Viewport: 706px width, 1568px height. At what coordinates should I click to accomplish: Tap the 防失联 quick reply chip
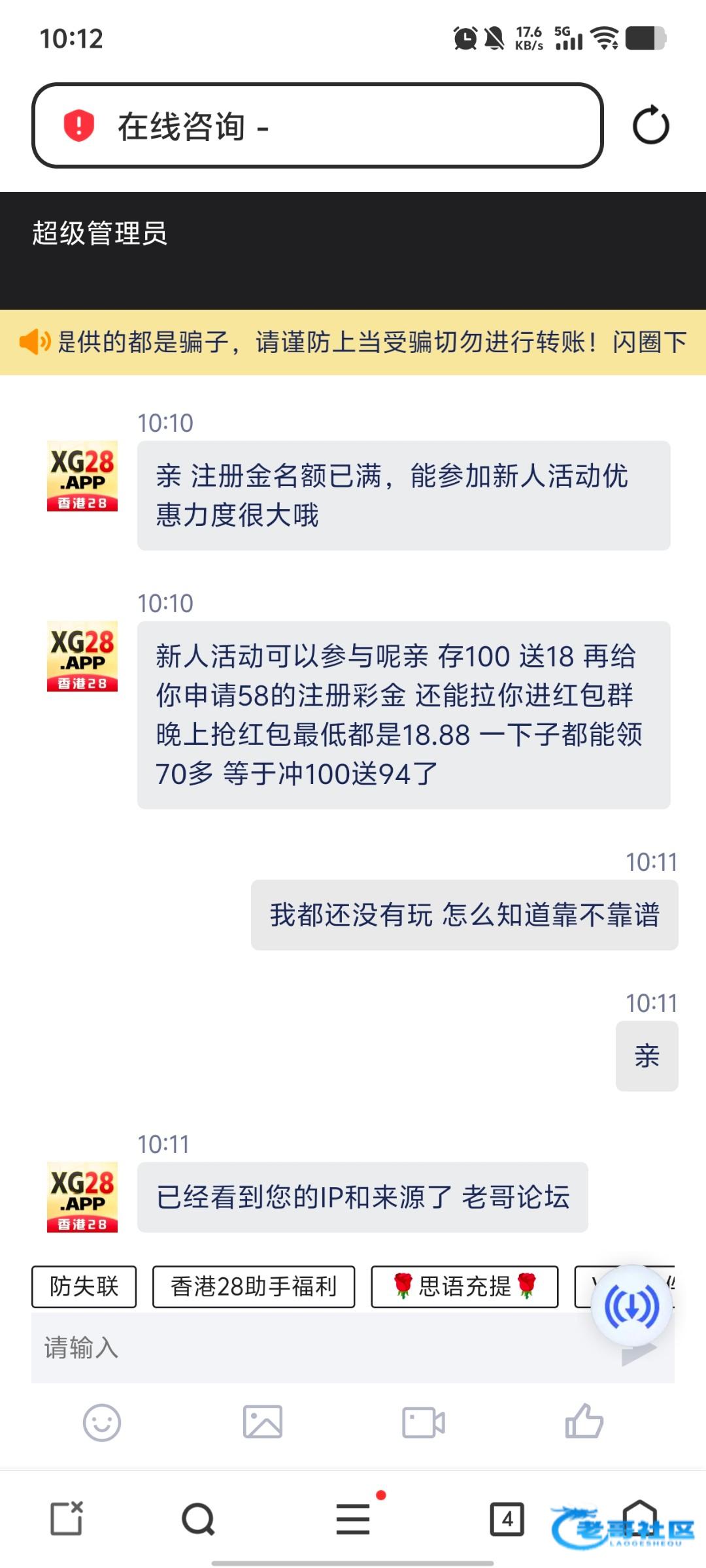click(x=84, y=1286)
